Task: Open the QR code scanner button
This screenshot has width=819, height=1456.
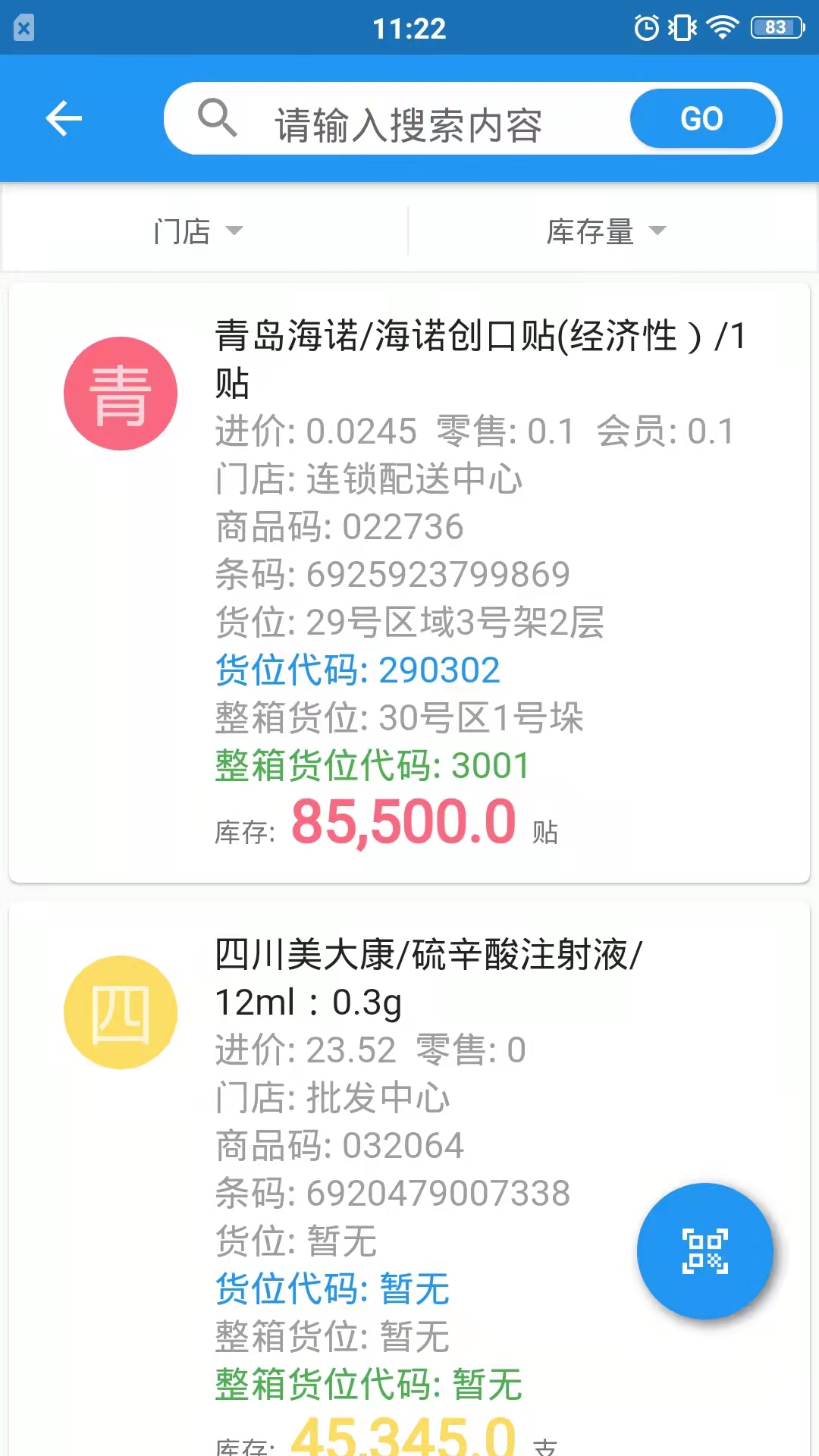Action: point(704,1251)
